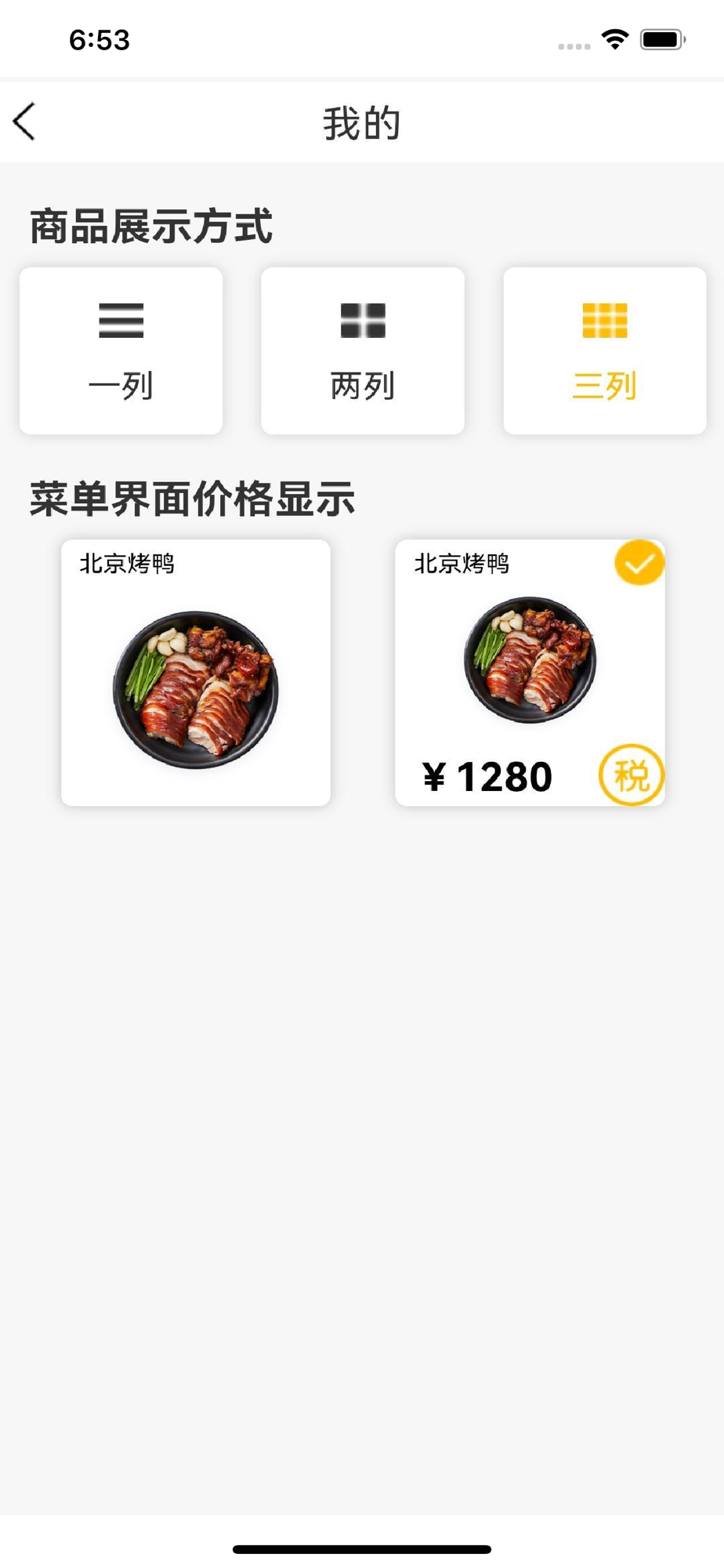Choose the 两列 two-column layout
Image resolution: width=724 pixels, height=1568 pixels.
363,350
